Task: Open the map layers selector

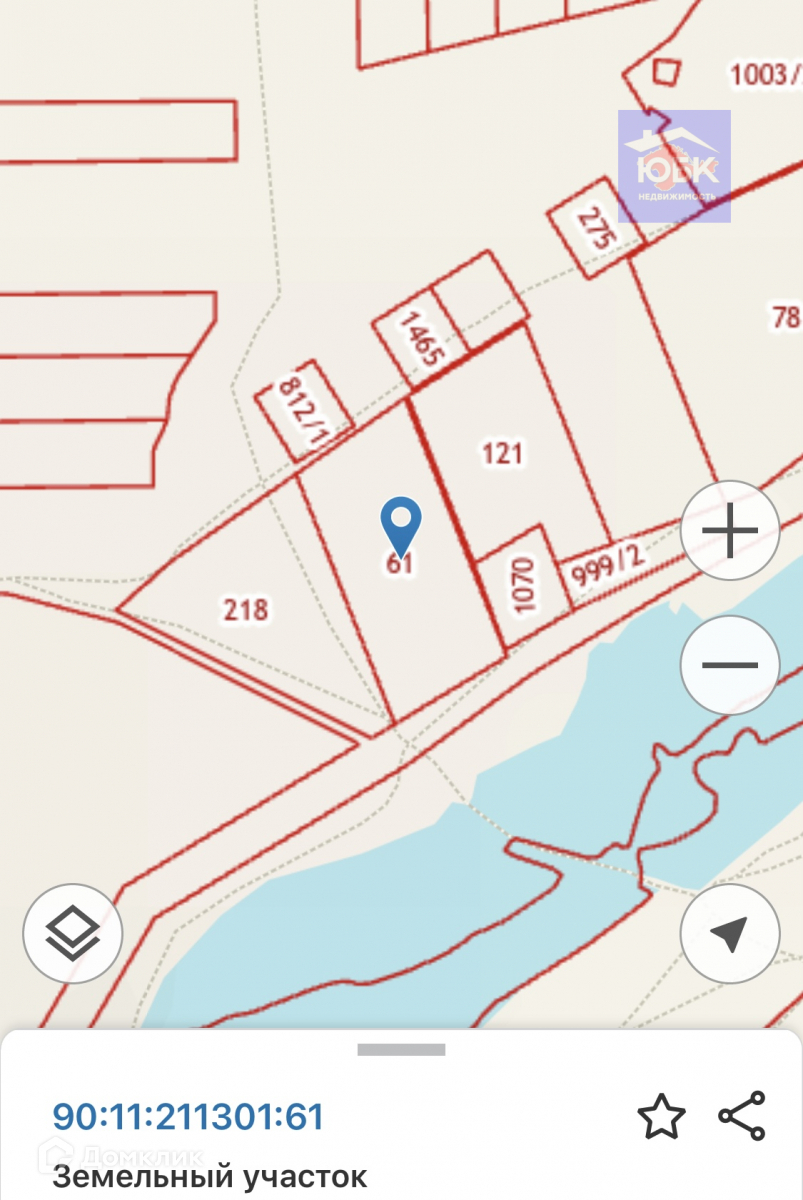Action: [73, 933]
